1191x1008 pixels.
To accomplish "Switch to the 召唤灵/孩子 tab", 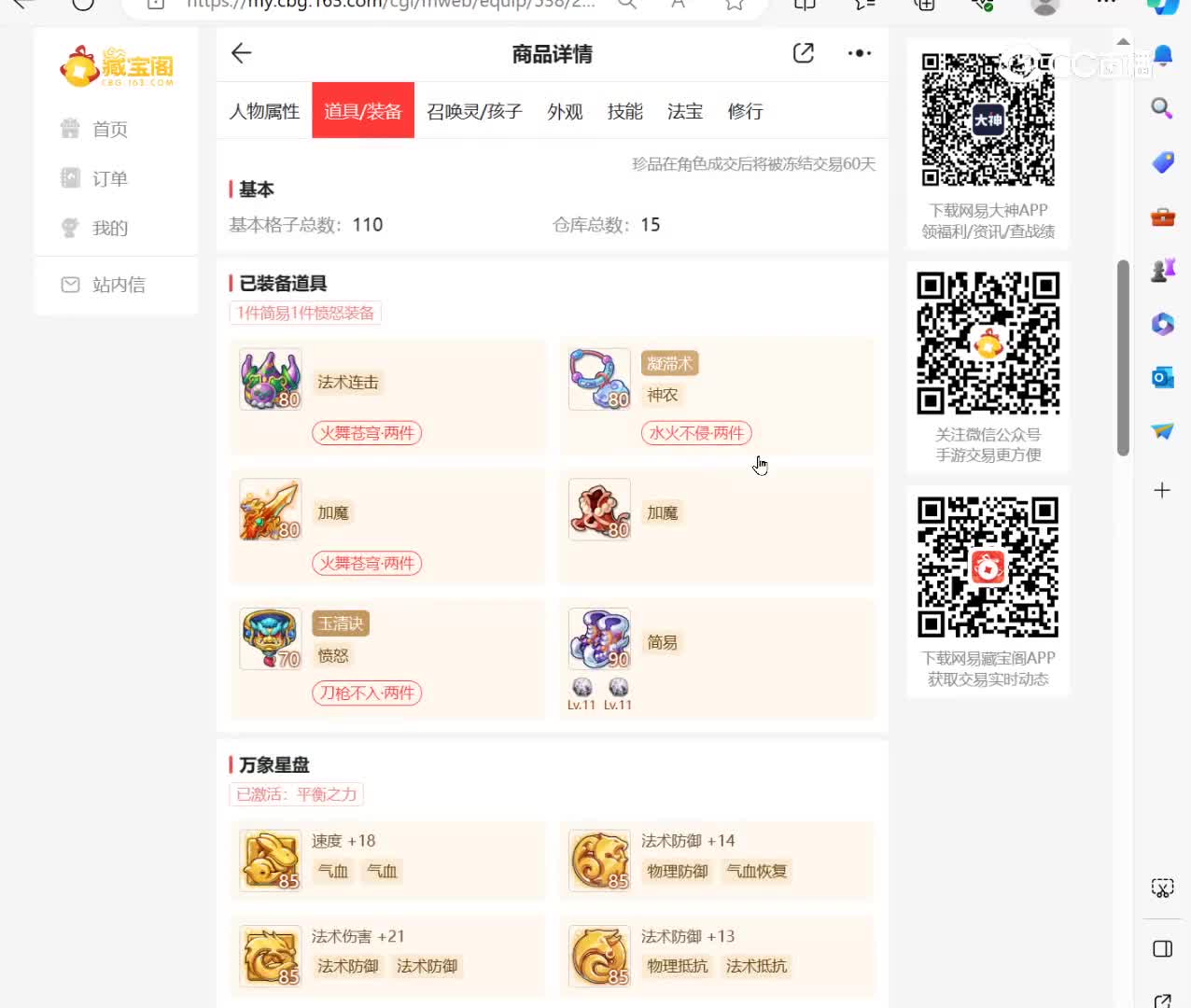I will coord(474,111).
